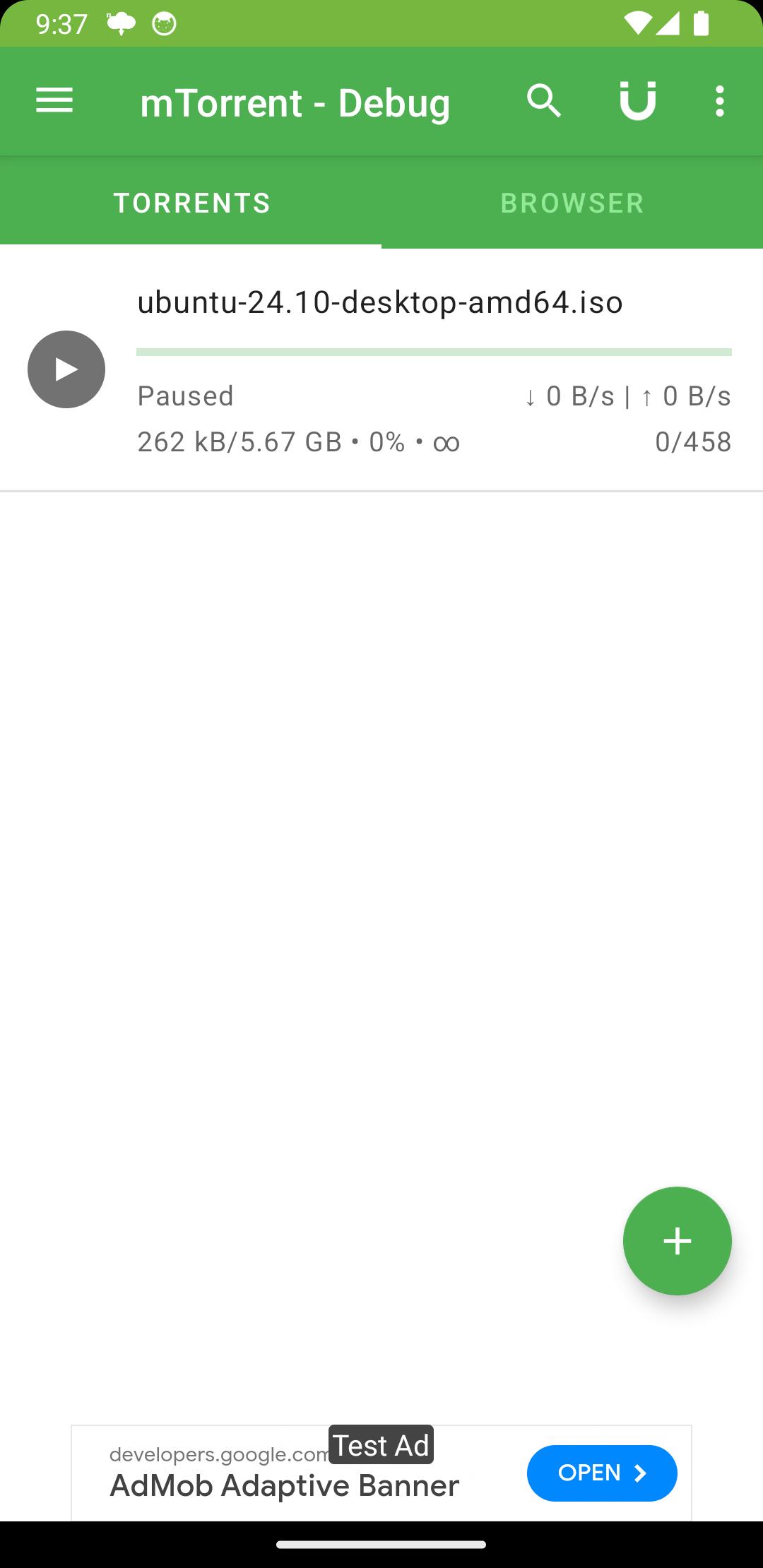Tap Open on the AdMob banner

click(602, 1473)
